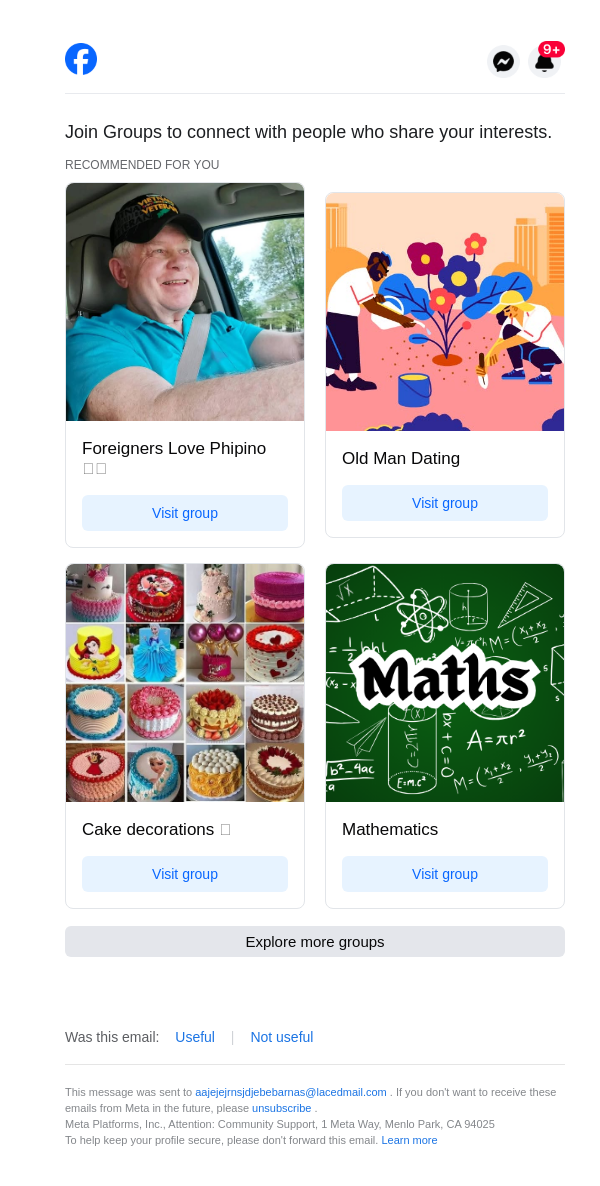Visit the Cake decorations group
This screenshot has width=600, height=1186.
185,874
